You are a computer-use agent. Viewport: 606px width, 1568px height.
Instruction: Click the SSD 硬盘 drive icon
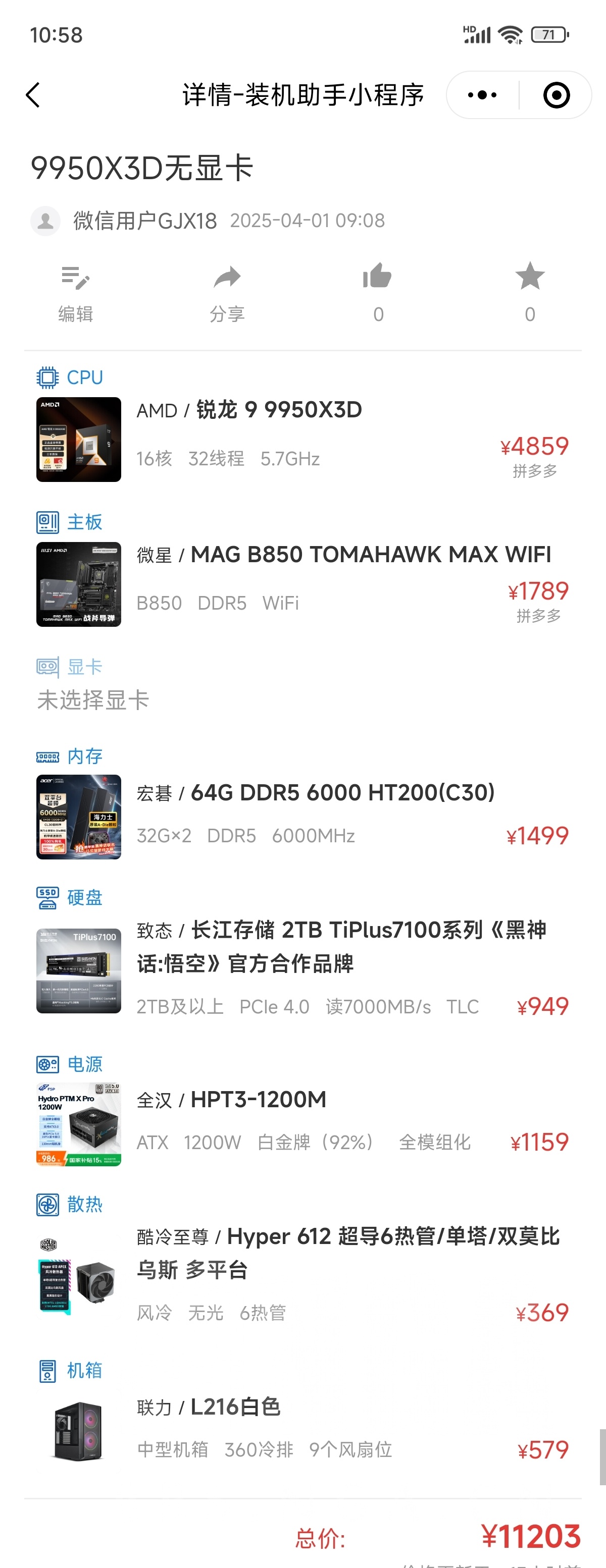[47, 897]
